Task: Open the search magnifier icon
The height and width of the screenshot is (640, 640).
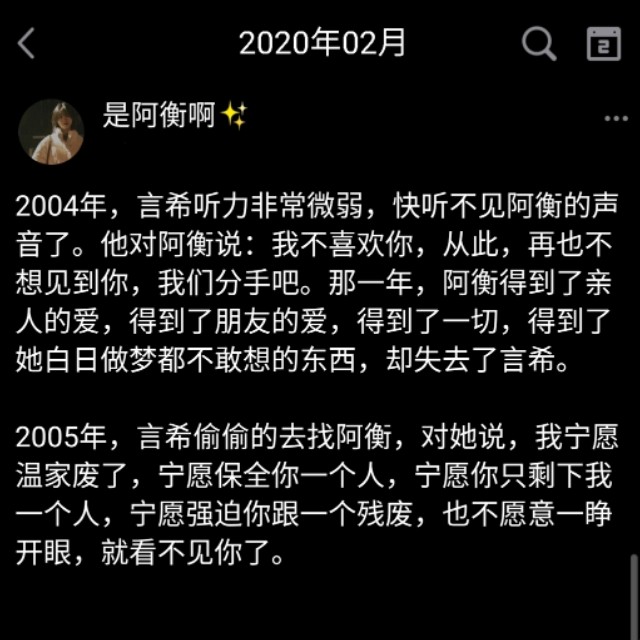Action: [x=539, y=43]
